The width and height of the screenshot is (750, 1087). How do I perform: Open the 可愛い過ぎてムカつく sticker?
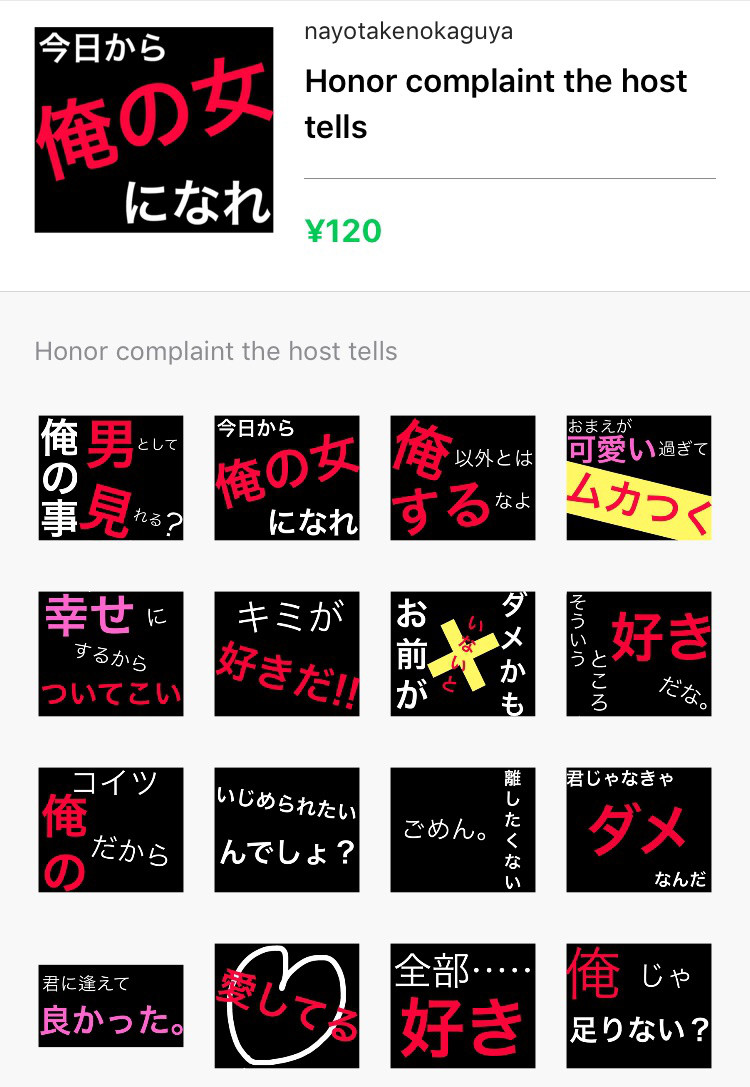[639, 478]
